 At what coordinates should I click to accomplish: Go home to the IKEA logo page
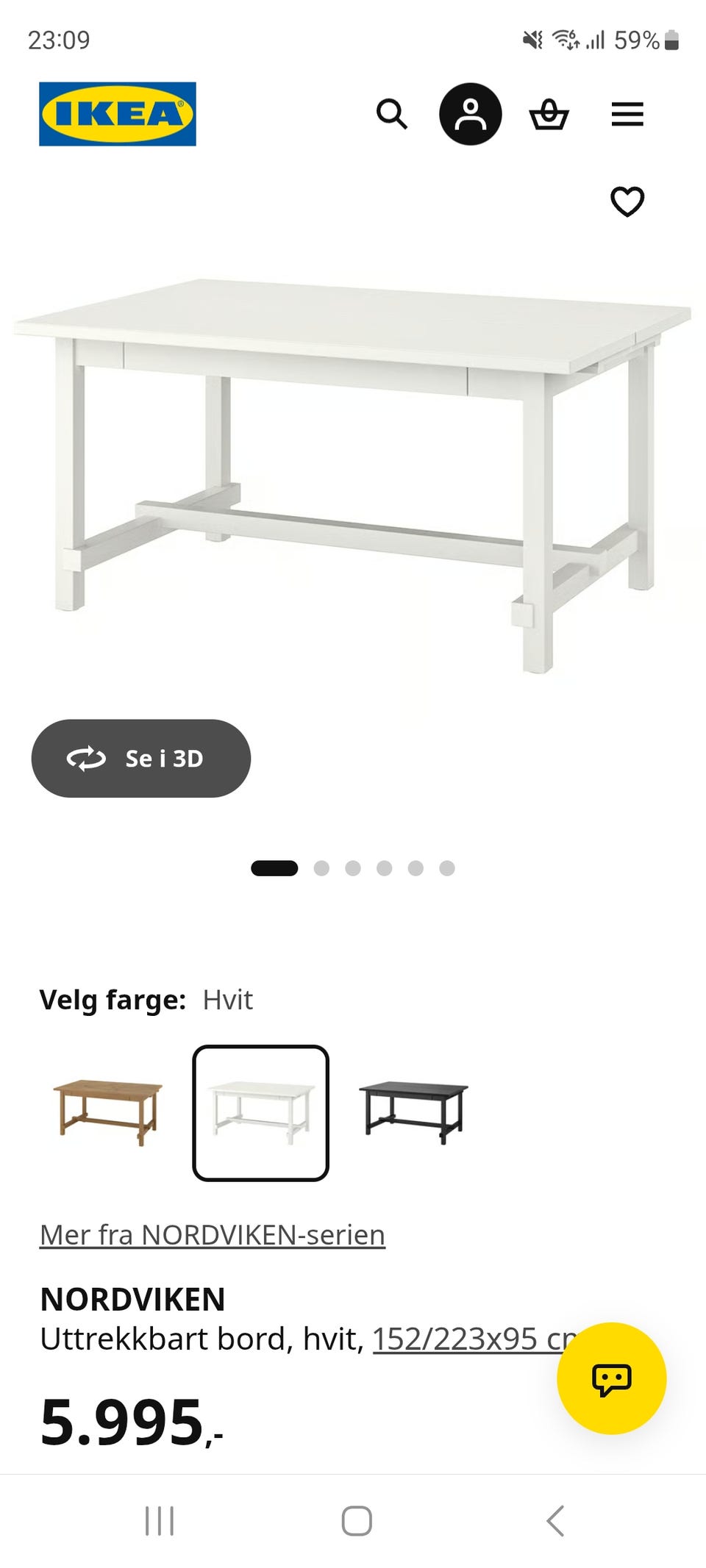pos(118,114)
